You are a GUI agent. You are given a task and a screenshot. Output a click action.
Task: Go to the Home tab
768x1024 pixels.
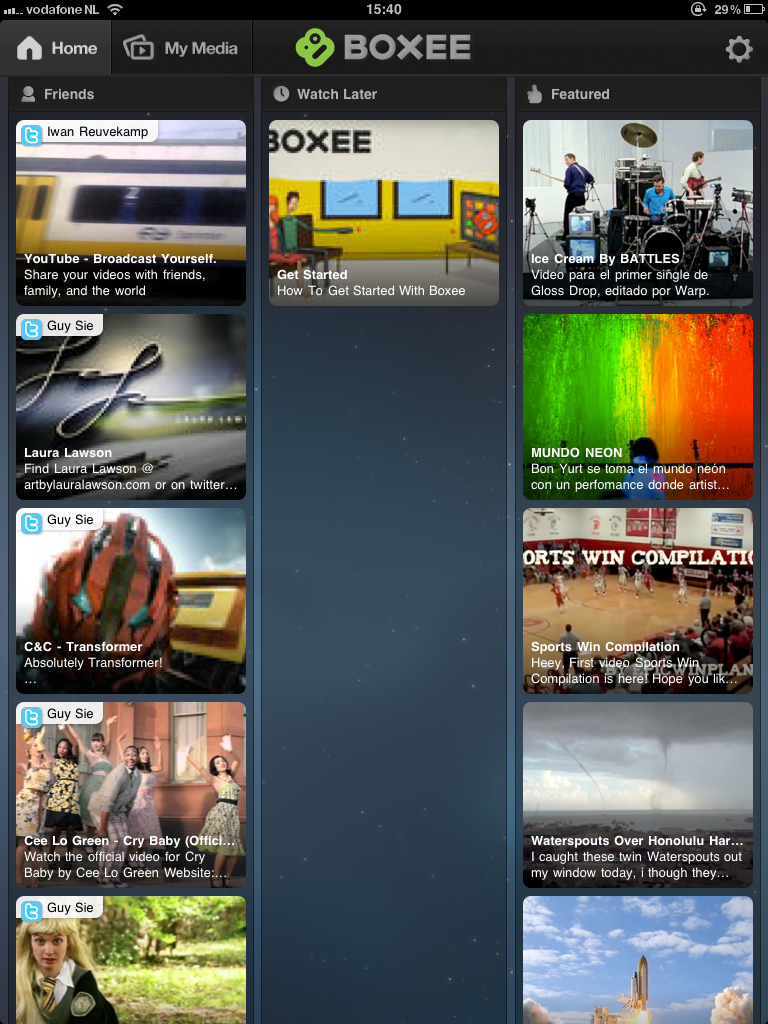pyautogui.click(x=57, y=48)
